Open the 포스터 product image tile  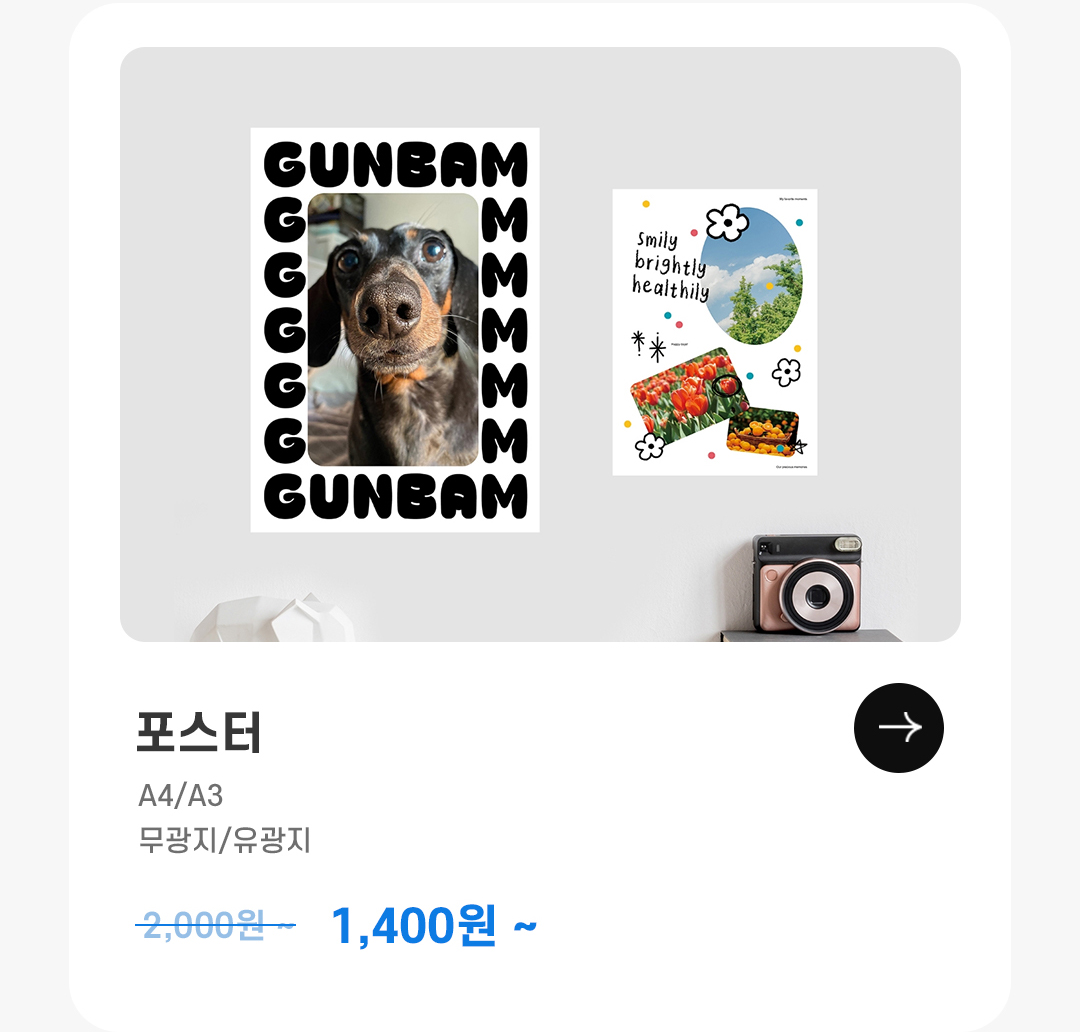(x=540, y=344)
